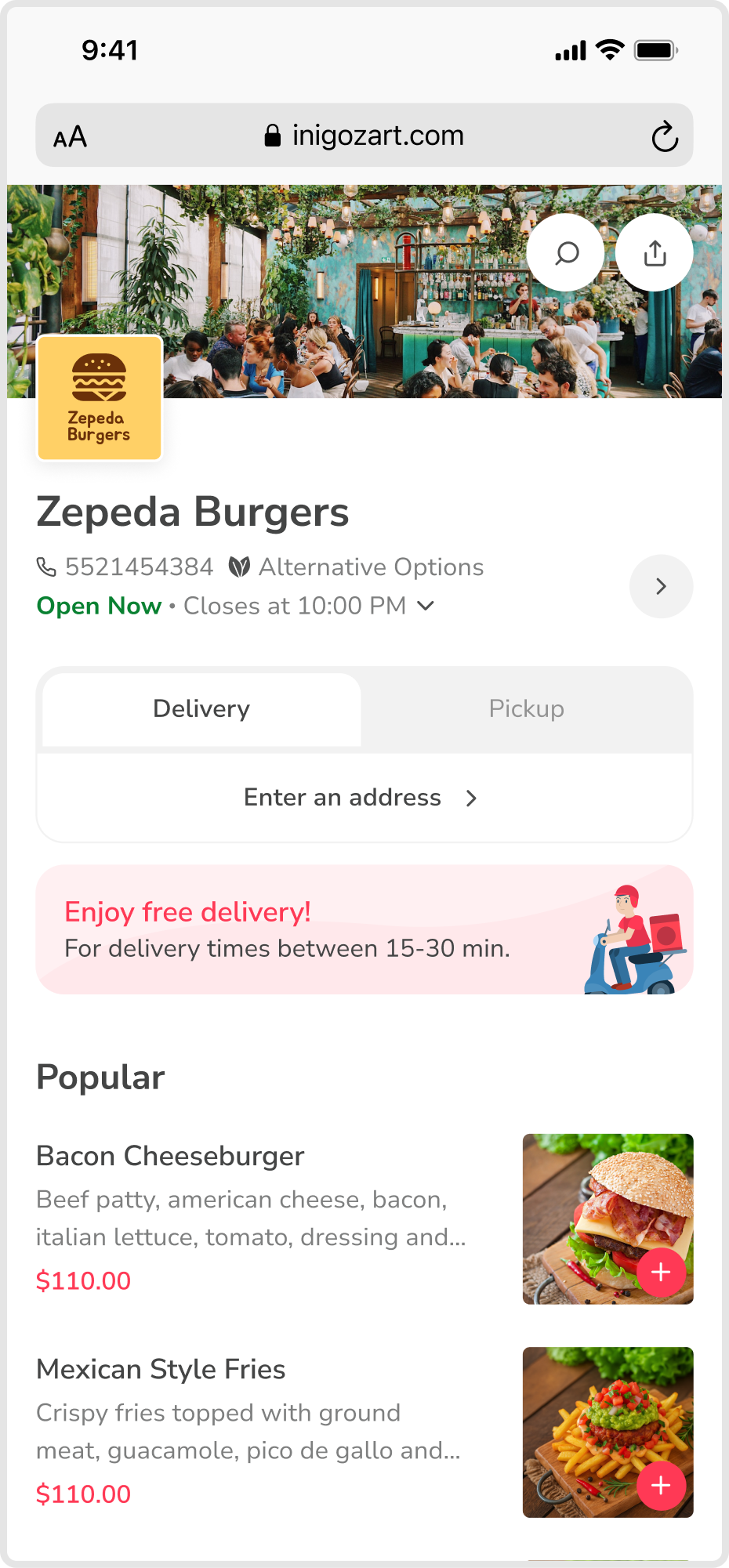Tap the share icon over the cover photo

[x=654, y=252]
